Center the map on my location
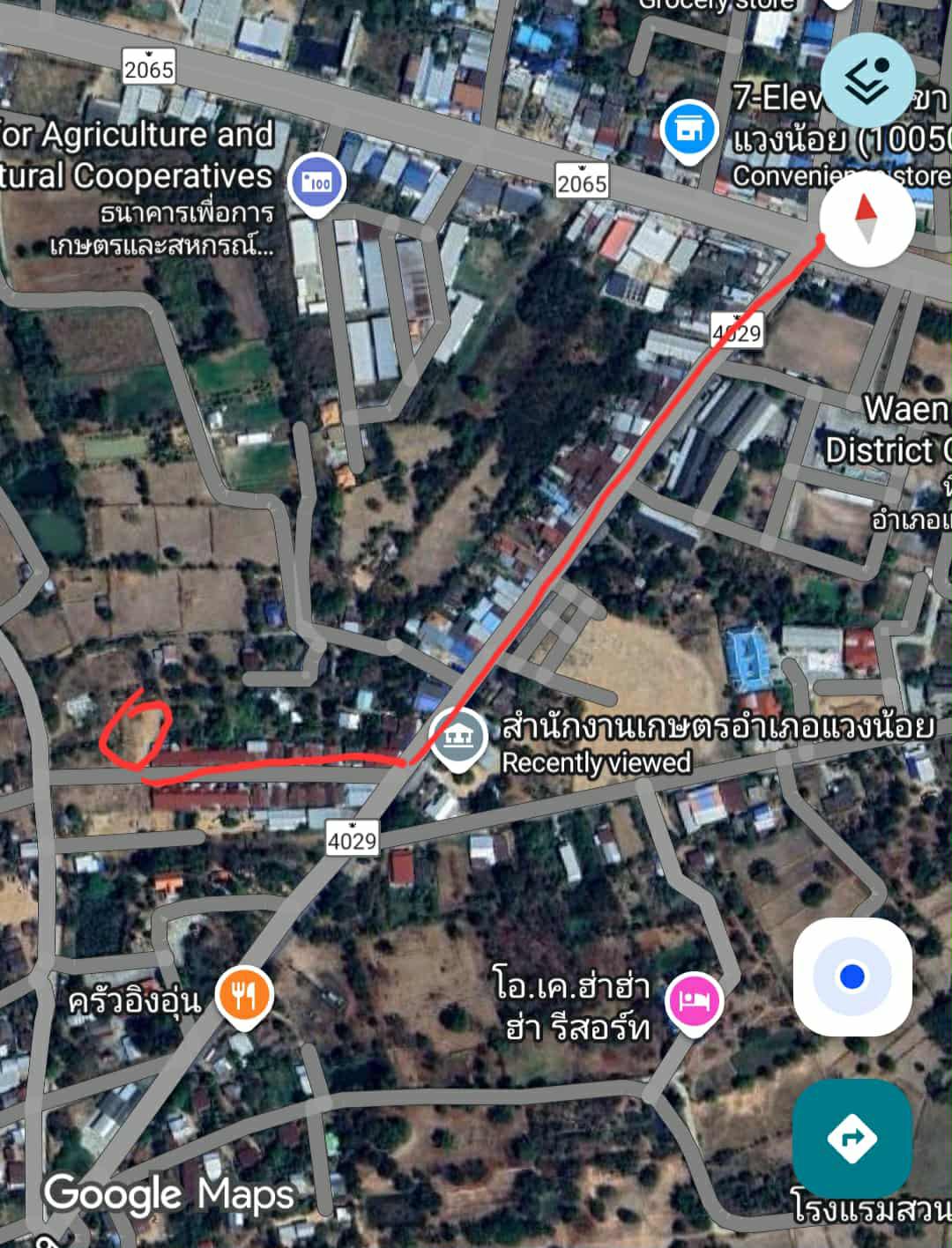The width and height of the screenshot is (952, 1248). [x=852, y=977]
